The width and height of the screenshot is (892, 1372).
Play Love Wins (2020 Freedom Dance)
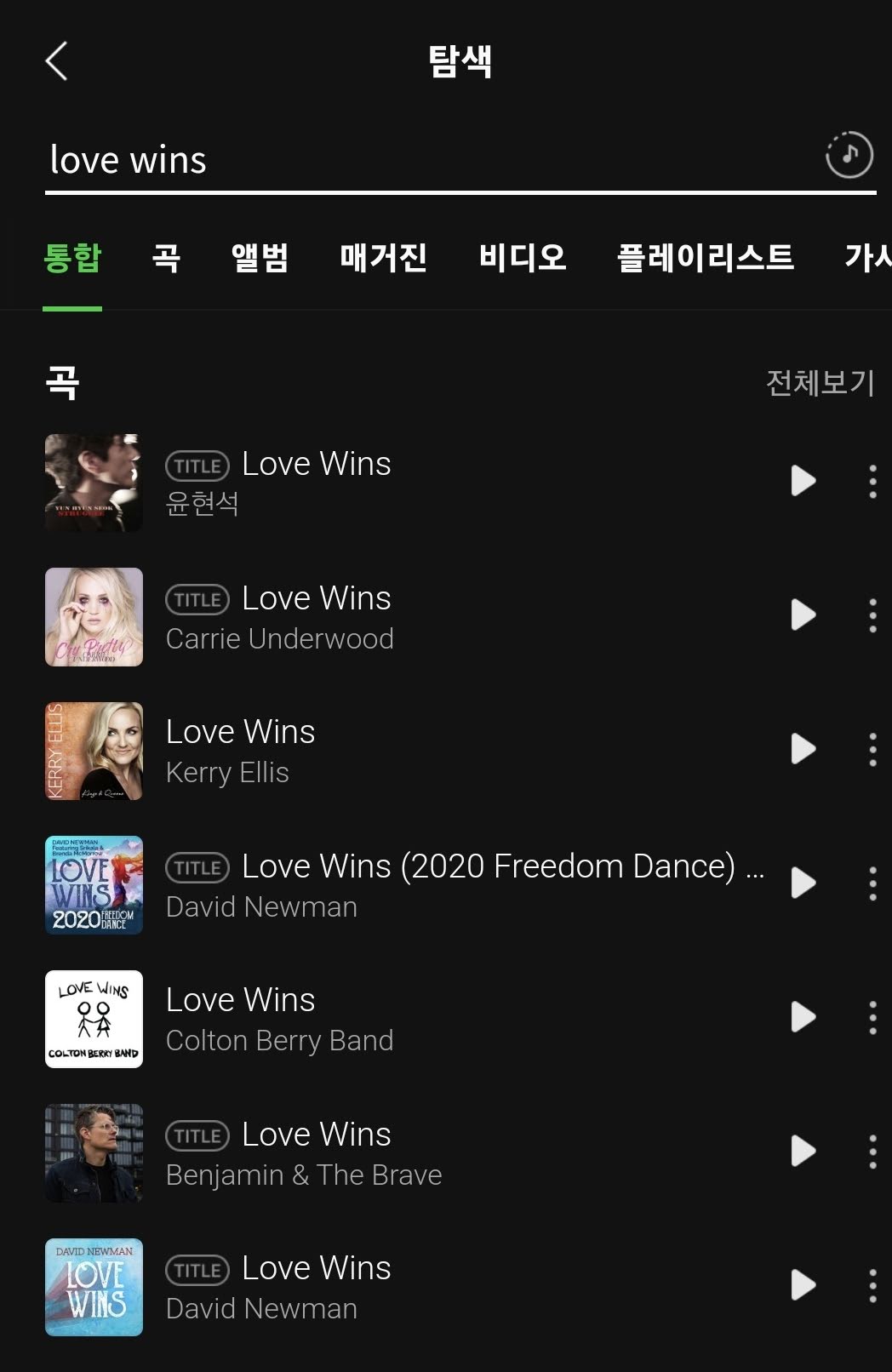click(x=803, y=883)
